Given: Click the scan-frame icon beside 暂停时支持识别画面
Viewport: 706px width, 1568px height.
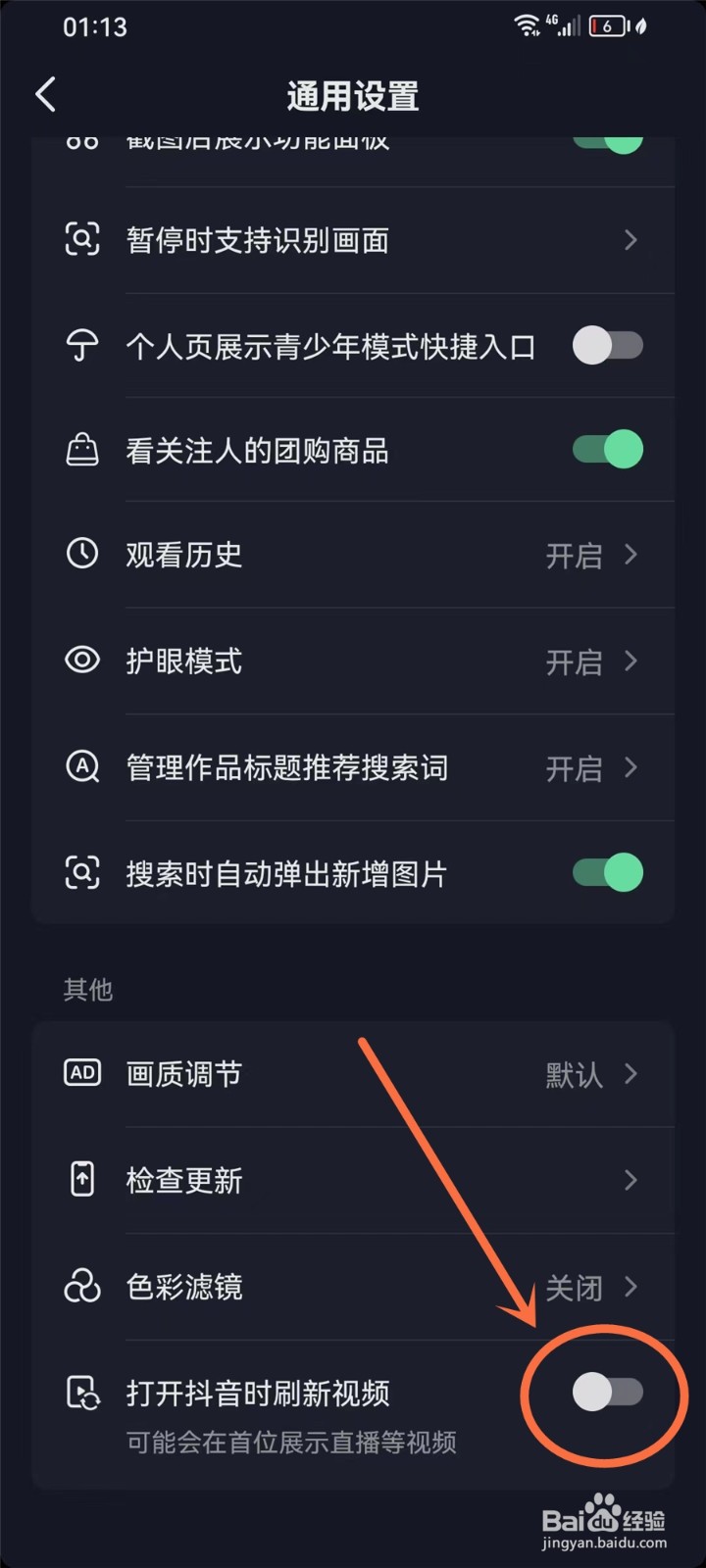Looking at the screenshot, I should (x=82, y=240).
